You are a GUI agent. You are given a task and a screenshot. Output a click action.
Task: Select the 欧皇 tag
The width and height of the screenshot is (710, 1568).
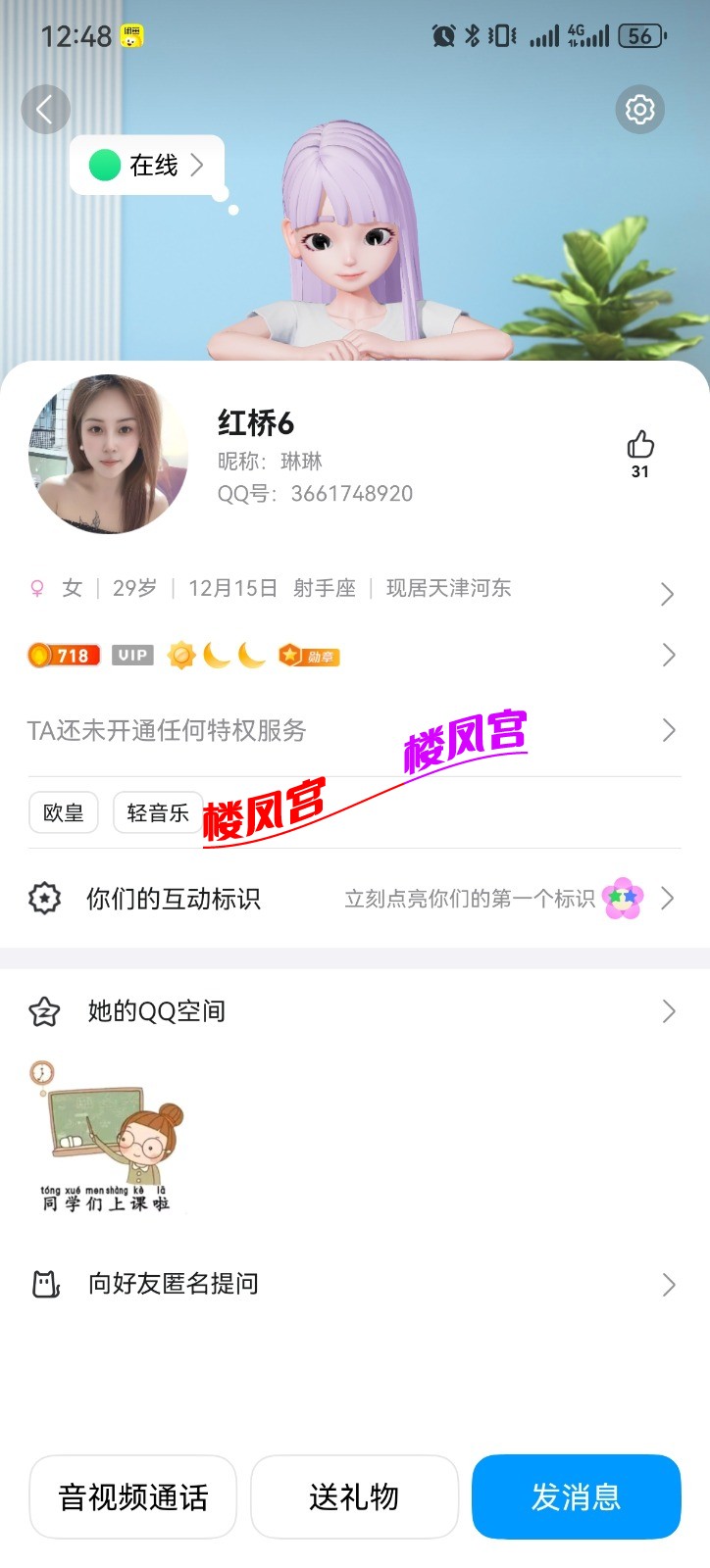click(x=63, y=812)
